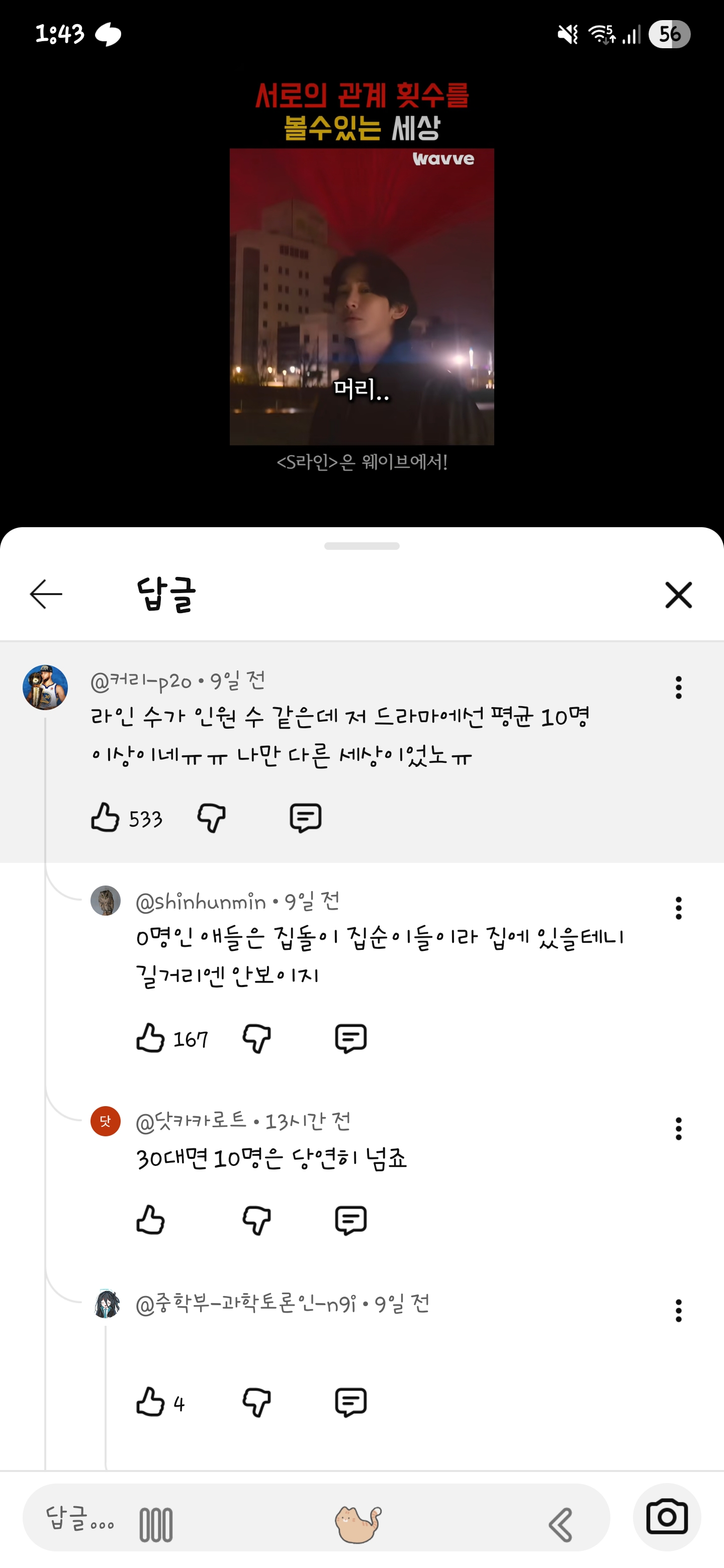This screenshot has width=724, height=1568.
Task: Tap the reply icon under @shinhunmin's comment
Action: coord(350,1038)
